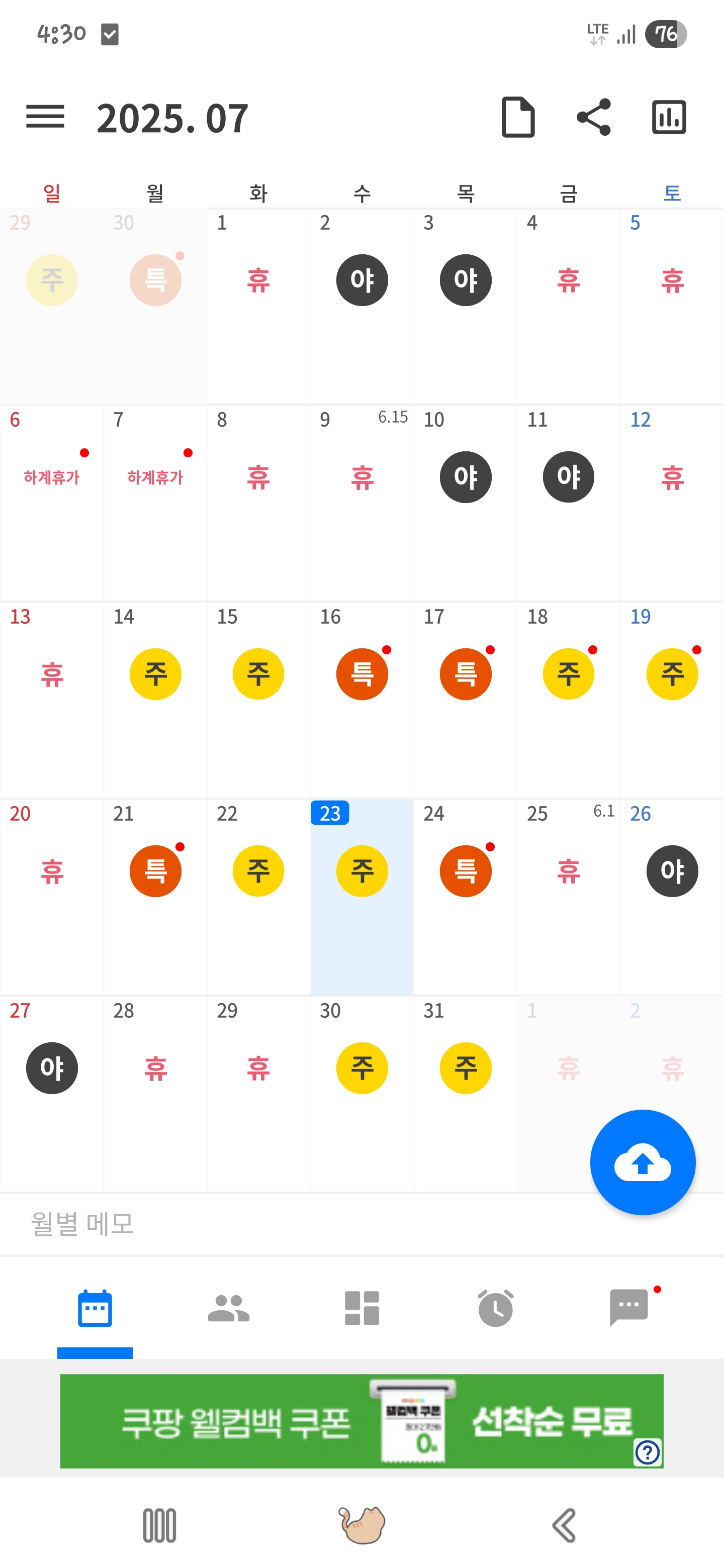Open the statistics chart icon

coord(669,116)
